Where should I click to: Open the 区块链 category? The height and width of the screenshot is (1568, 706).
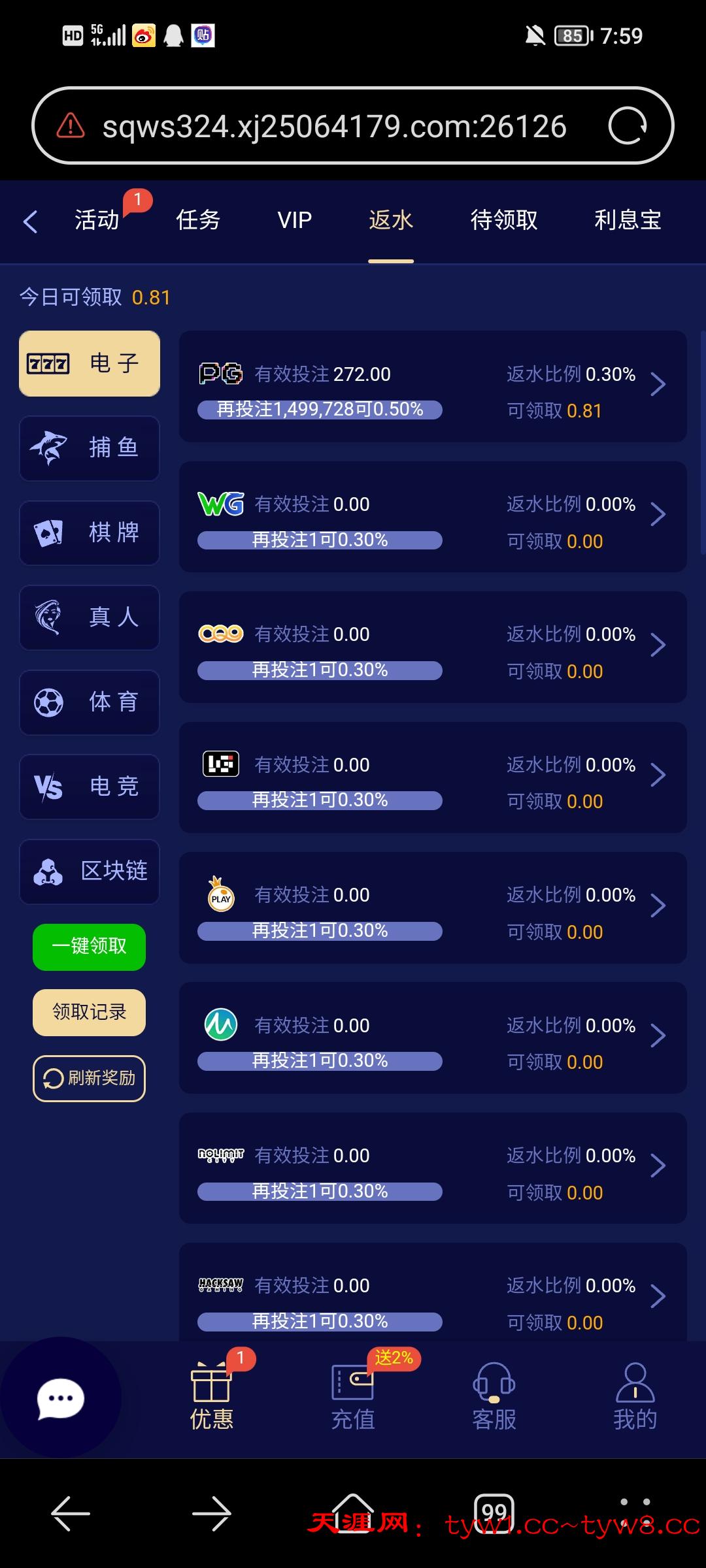(90, 872)
